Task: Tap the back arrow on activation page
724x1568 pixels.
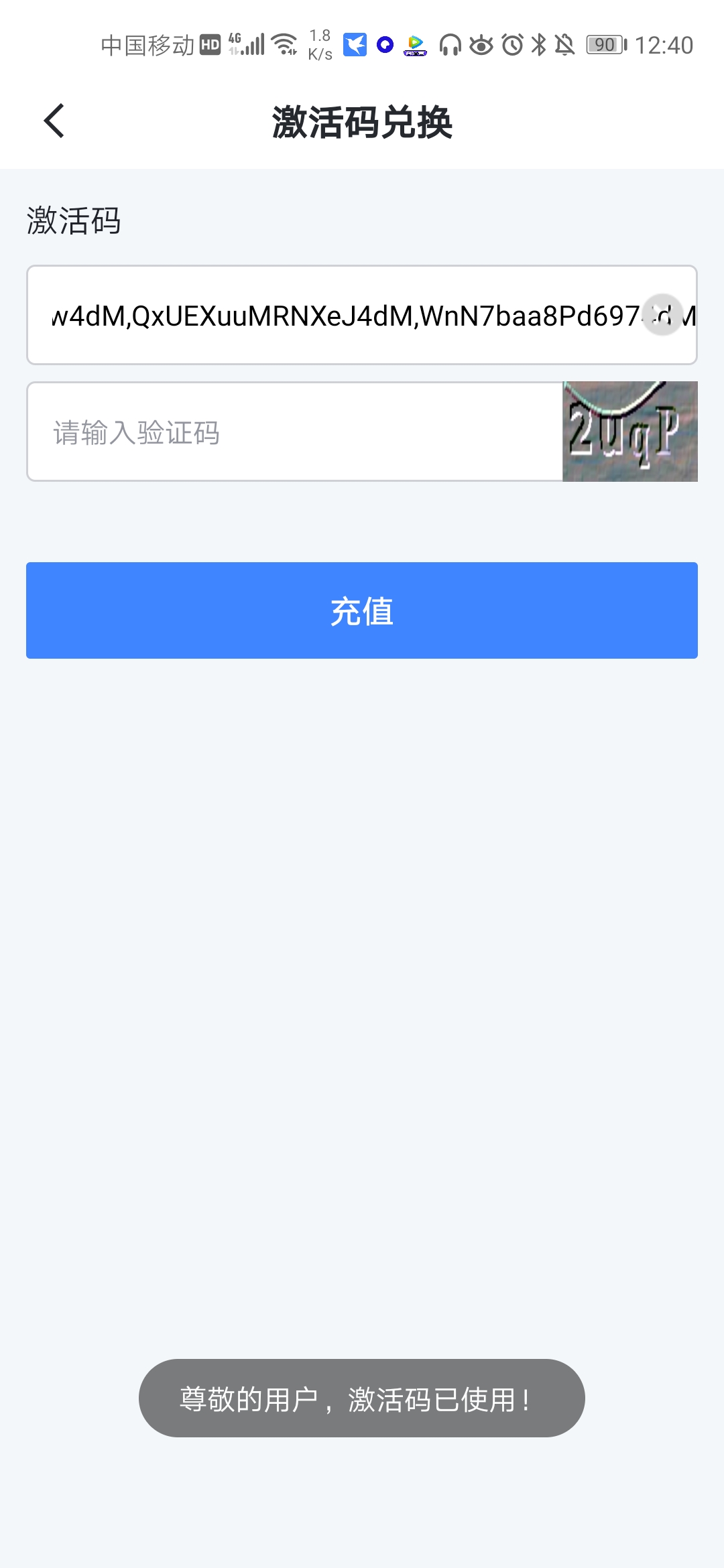Action: pyautogui.click(x=54, y=121)
